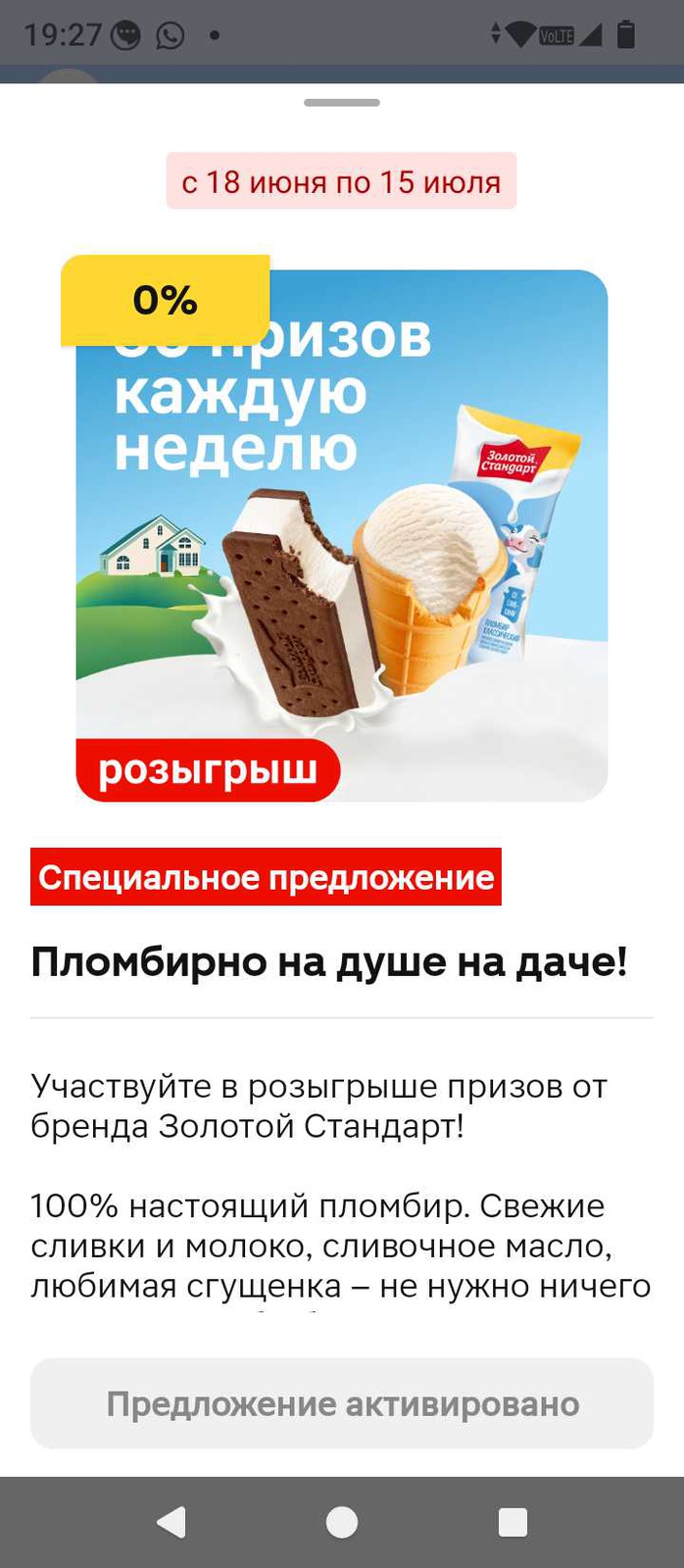The width and height of the screenshot is (684, 1568).
Task: Tap the bottom sheet drag handle
Action: click(342, 103)
